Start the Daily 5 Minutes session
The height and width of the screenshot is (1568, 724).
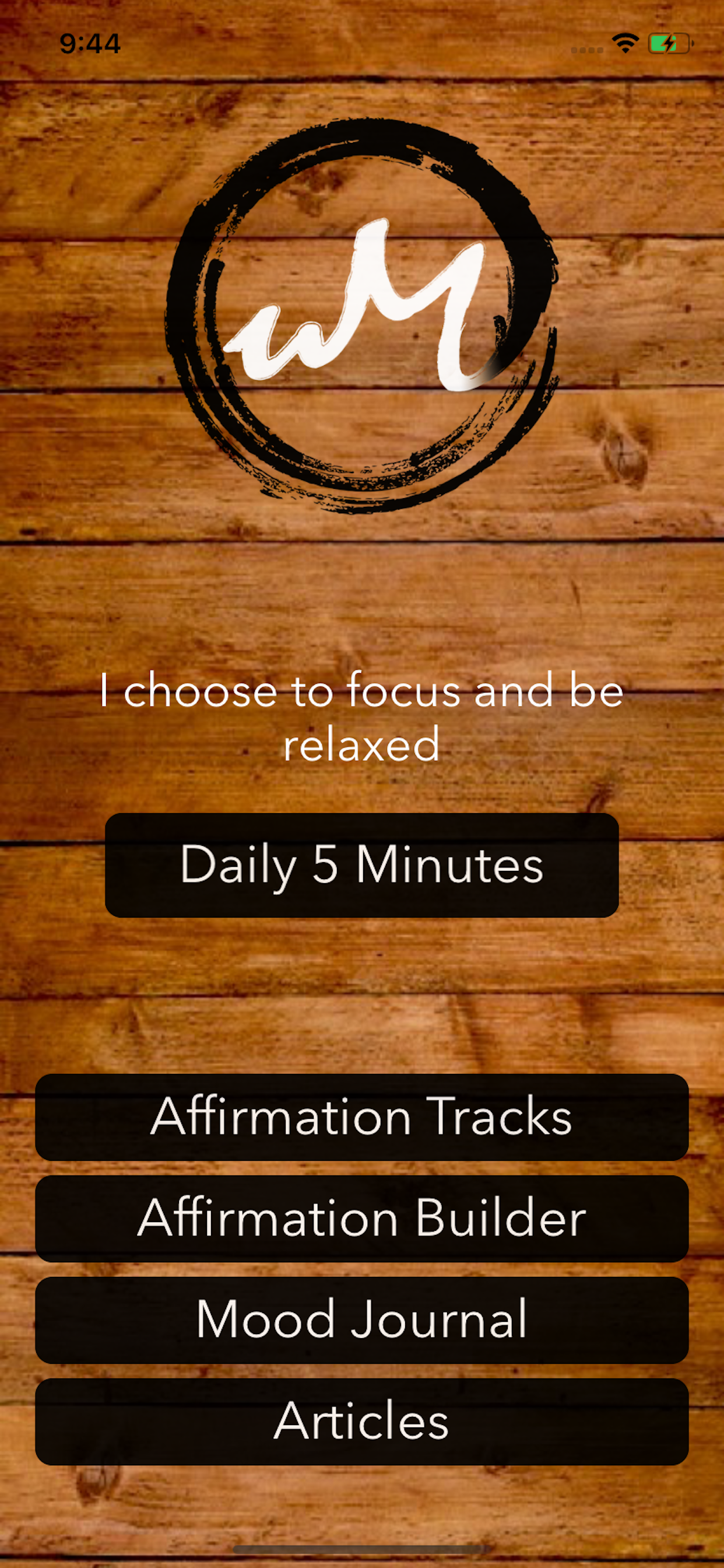point(361,865)
